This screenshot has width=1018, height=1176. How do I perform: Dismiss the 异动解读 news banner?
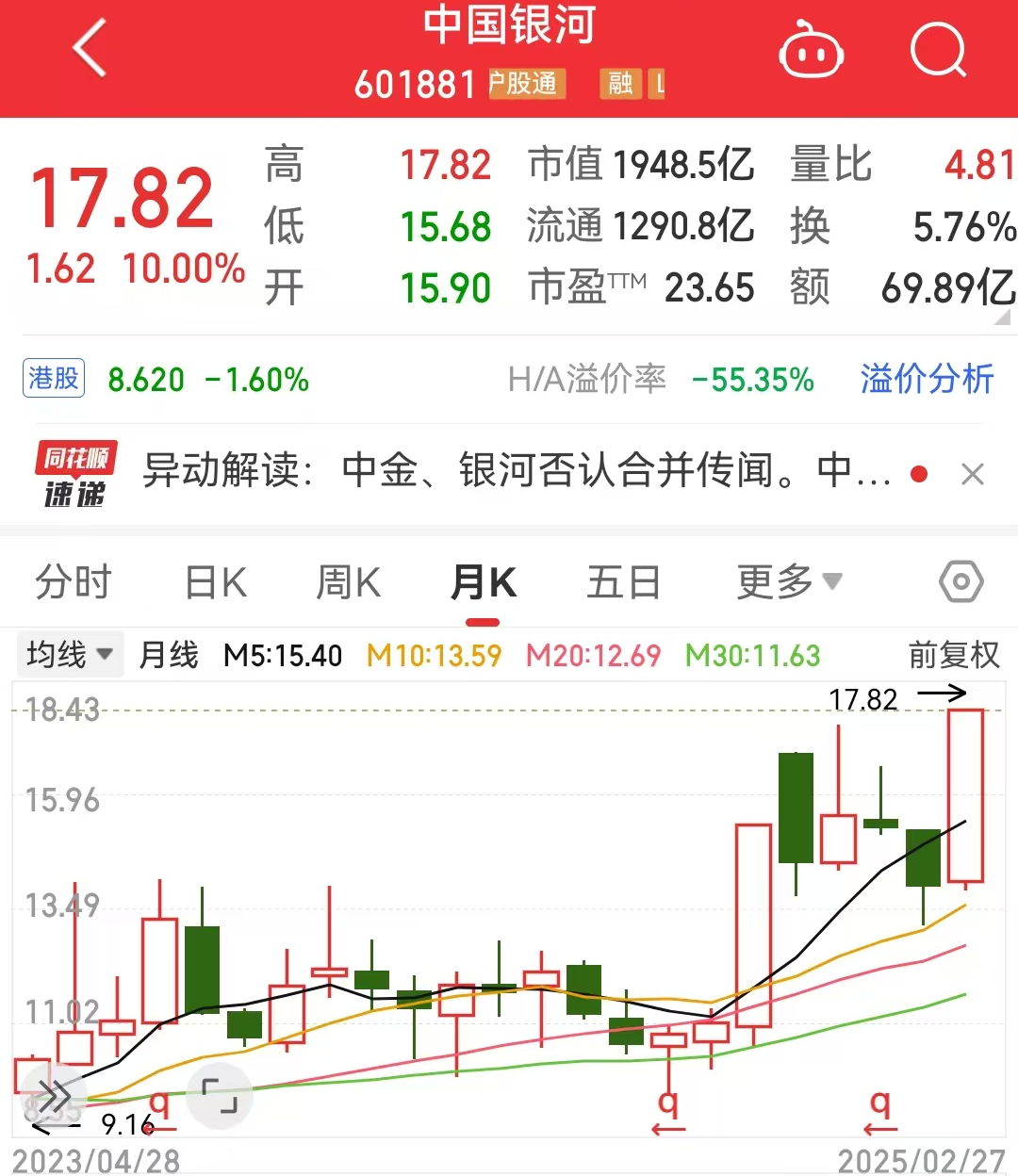(973, 474)
